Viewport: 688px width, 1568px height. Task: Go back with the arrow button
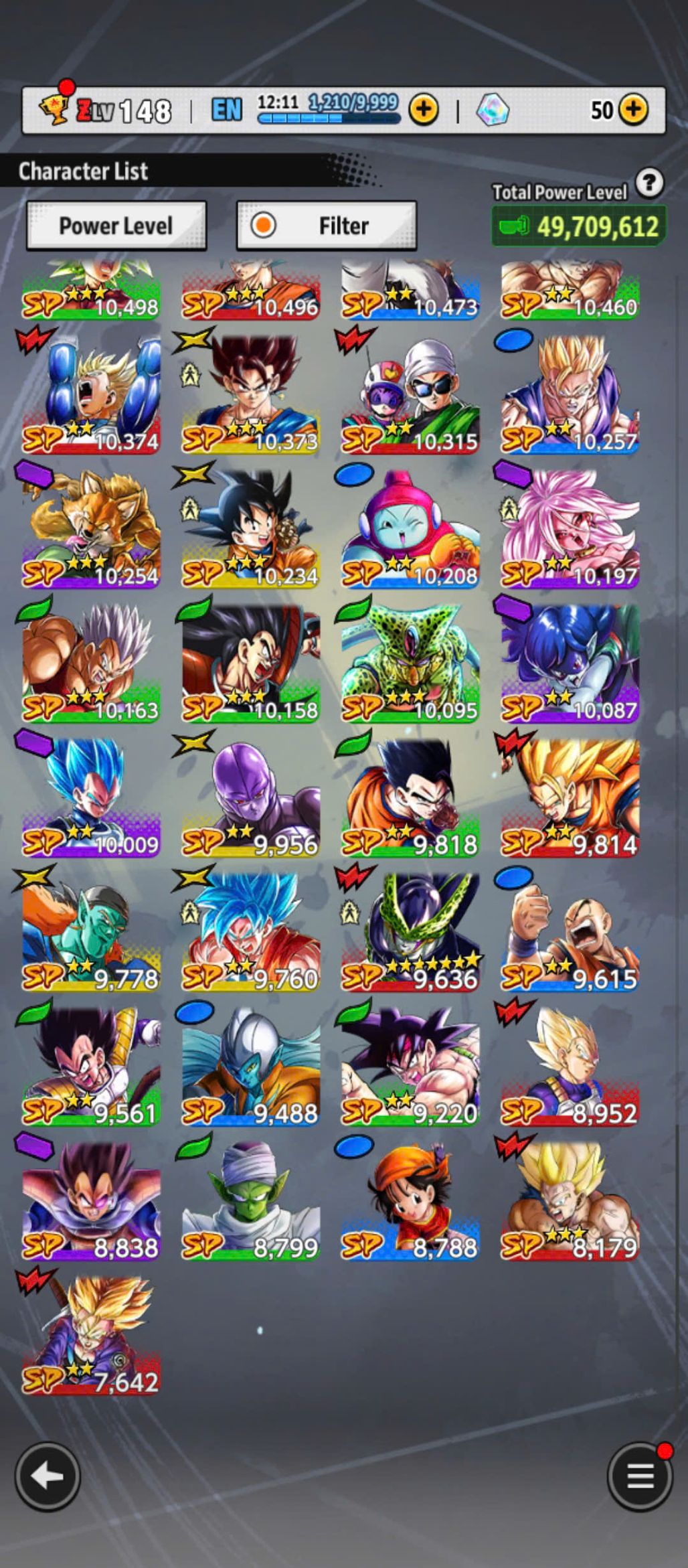(x=48, y=1476)
